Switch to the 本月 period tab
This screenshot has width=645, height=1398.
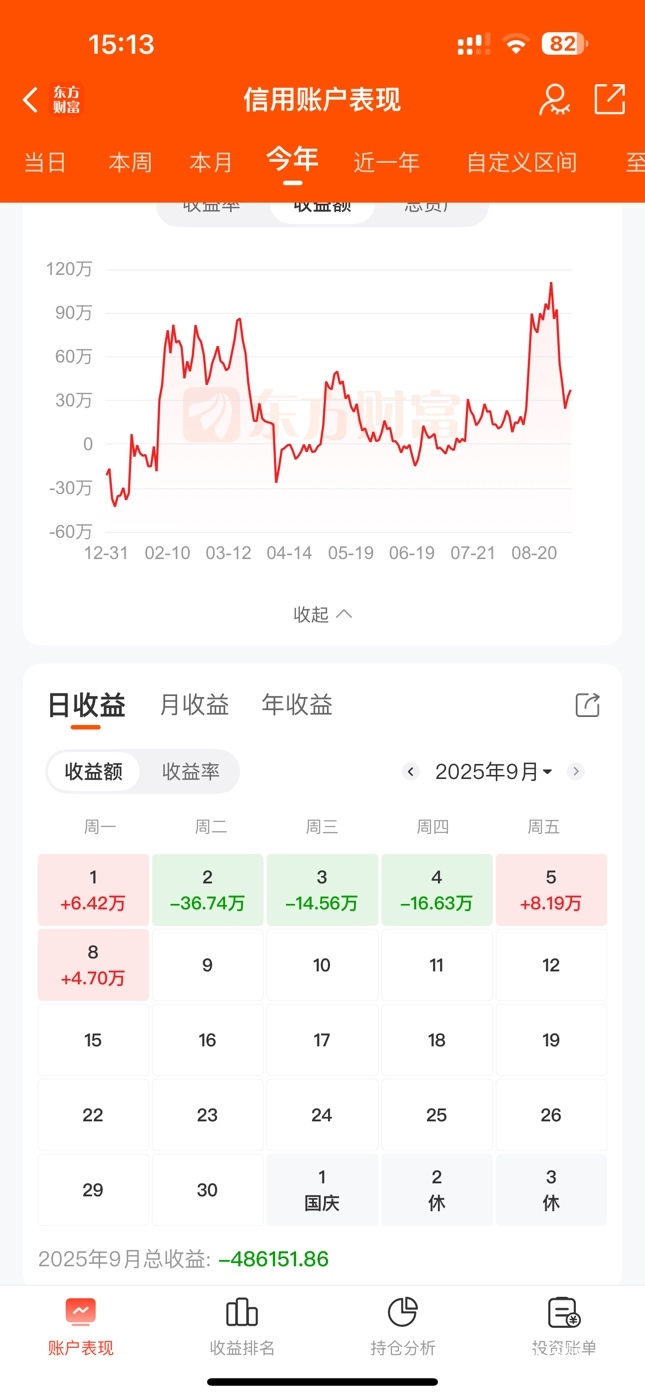point(211,162)
